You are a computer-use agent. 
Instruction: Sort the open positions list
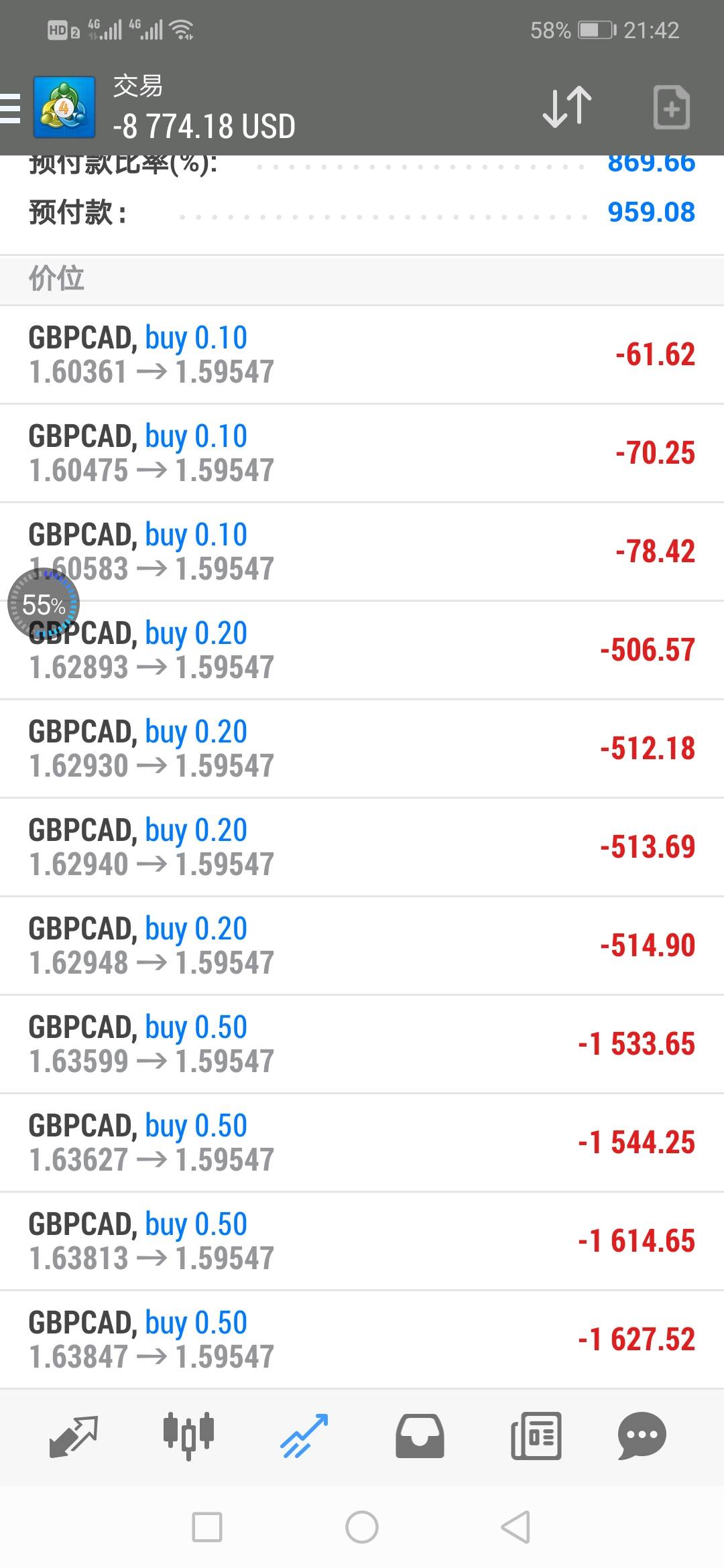tap(566, 107)
